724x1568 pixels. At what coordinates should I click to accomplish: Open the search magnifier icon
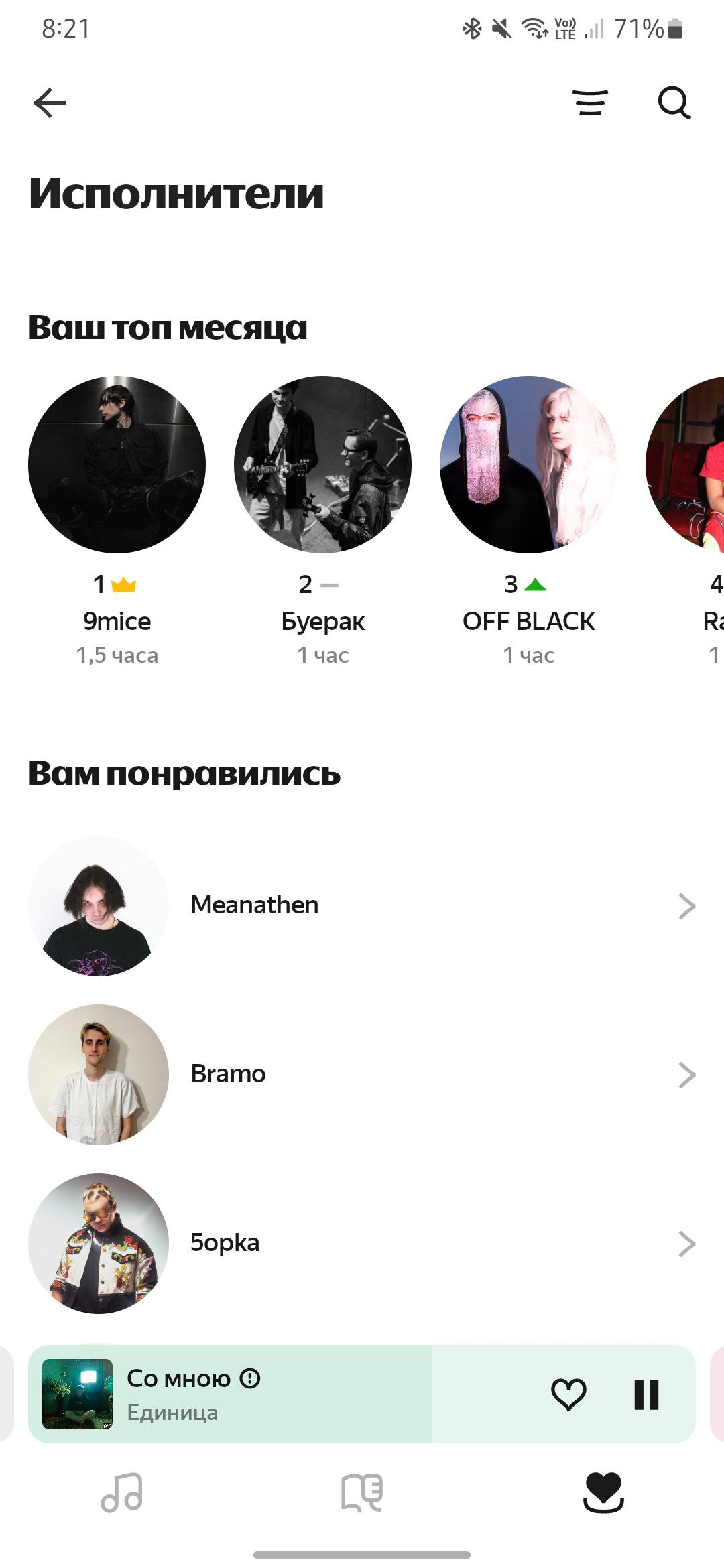click(674, 103)
